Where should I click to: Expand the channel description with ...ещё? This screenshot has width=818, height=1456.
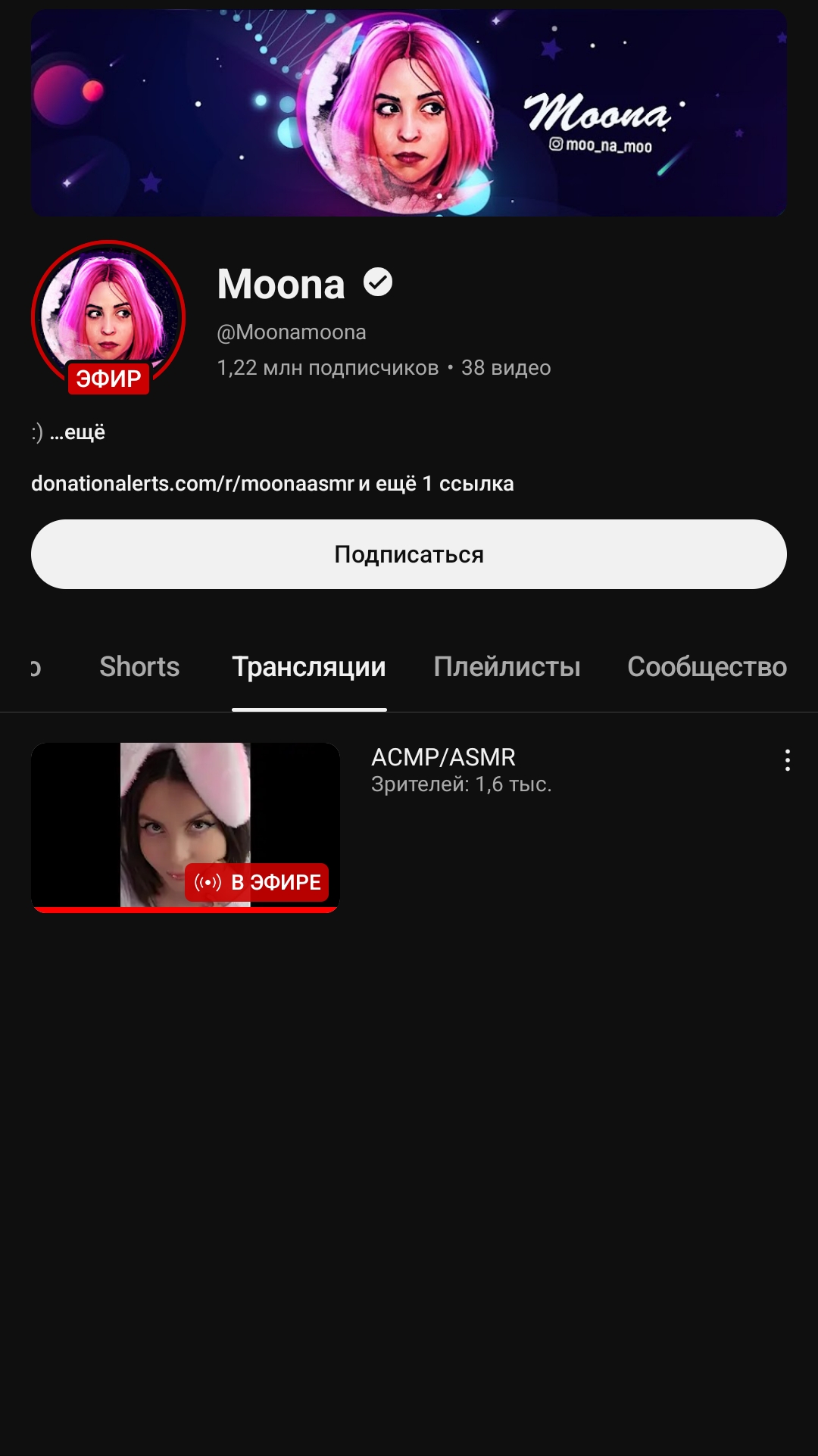(77, 432)
